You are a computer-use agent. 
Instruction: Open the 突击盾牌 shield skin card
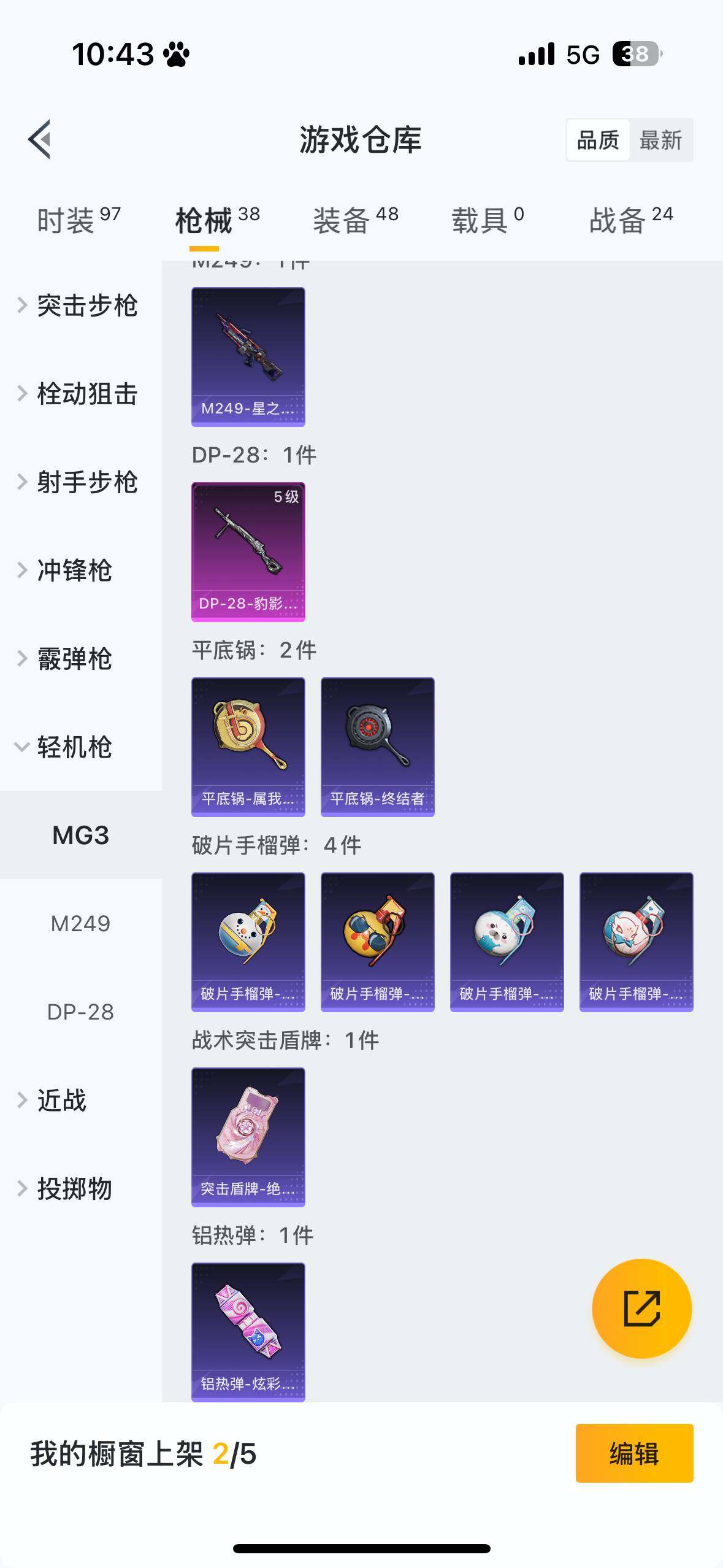(248, 1137)
